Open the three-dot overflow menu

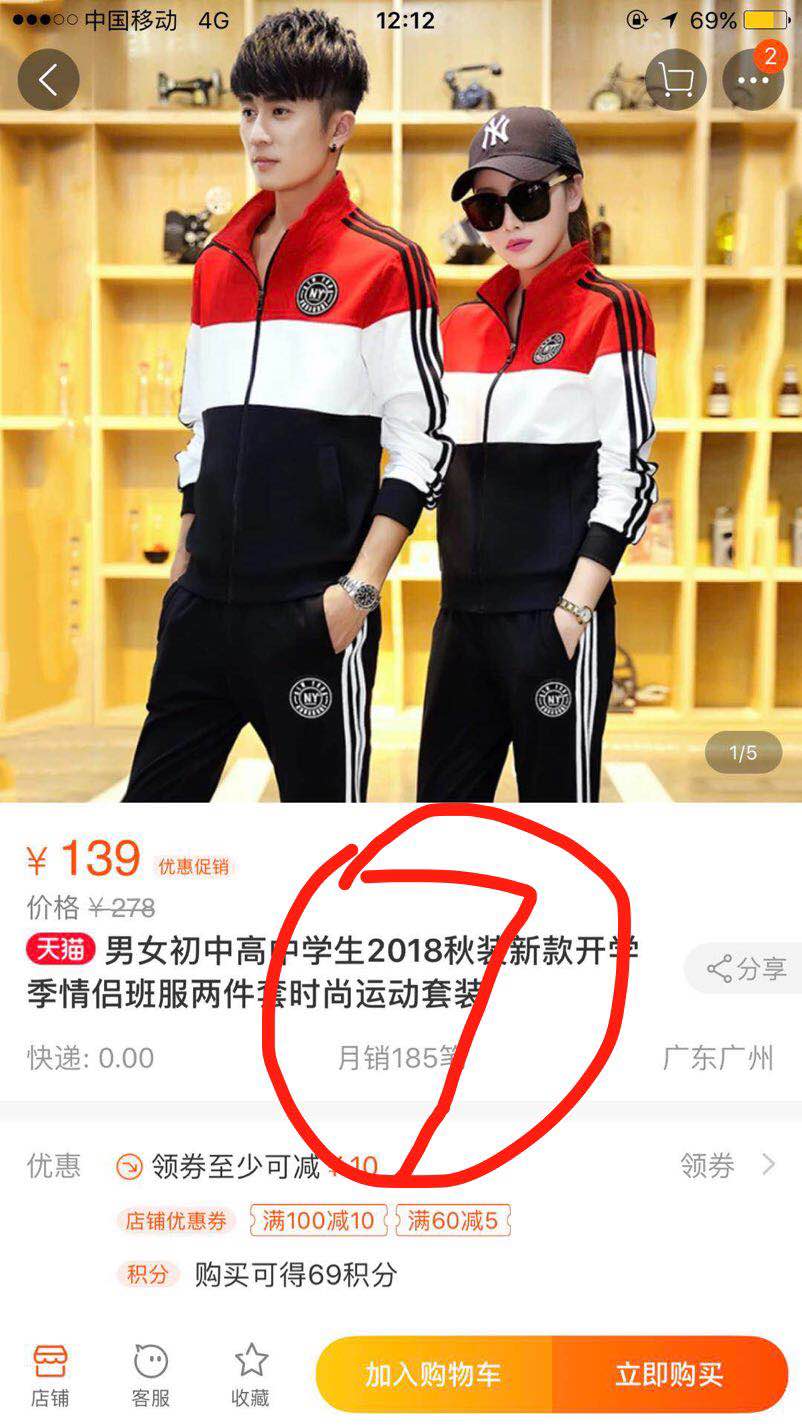pyautogui.click(x=754, y=80)
